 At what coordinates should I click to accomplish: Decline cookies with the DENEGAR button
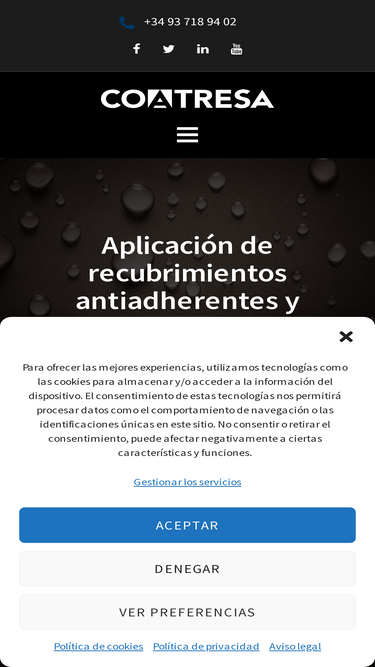[x=188, y=569]
